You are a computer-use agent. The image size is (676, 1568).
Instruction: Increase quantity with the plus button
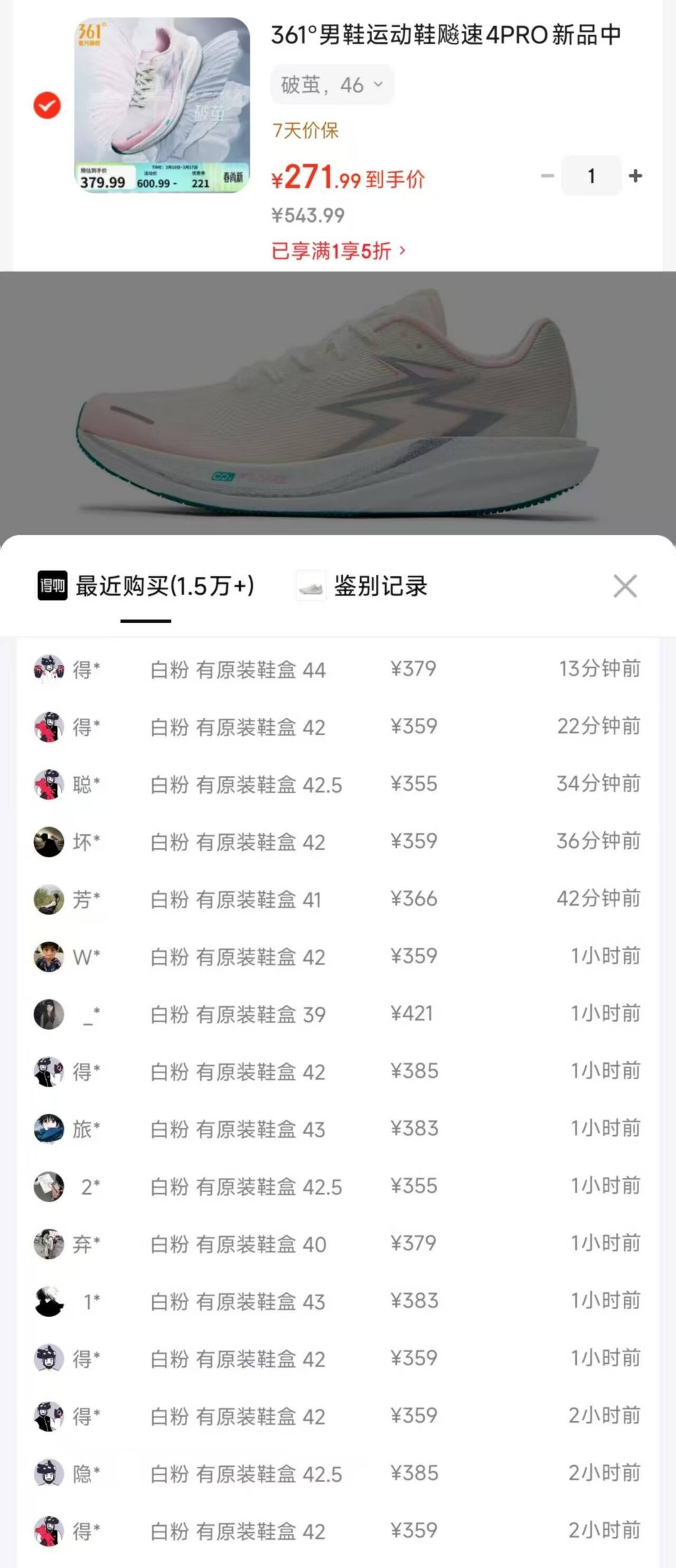pos(635,176)
